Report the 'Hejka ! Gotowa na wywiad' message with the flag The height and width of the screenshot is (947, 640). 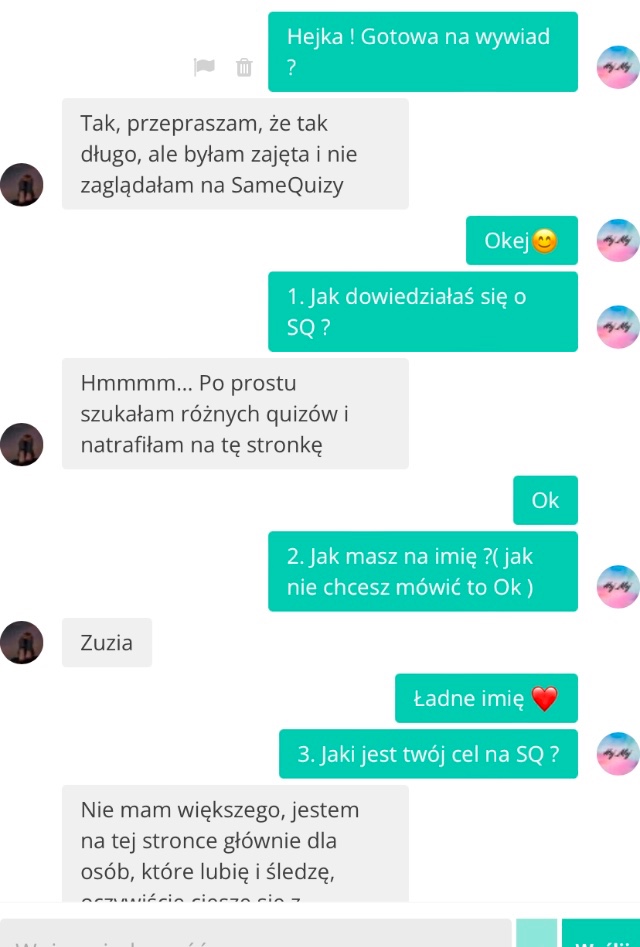tap(204, 67)
